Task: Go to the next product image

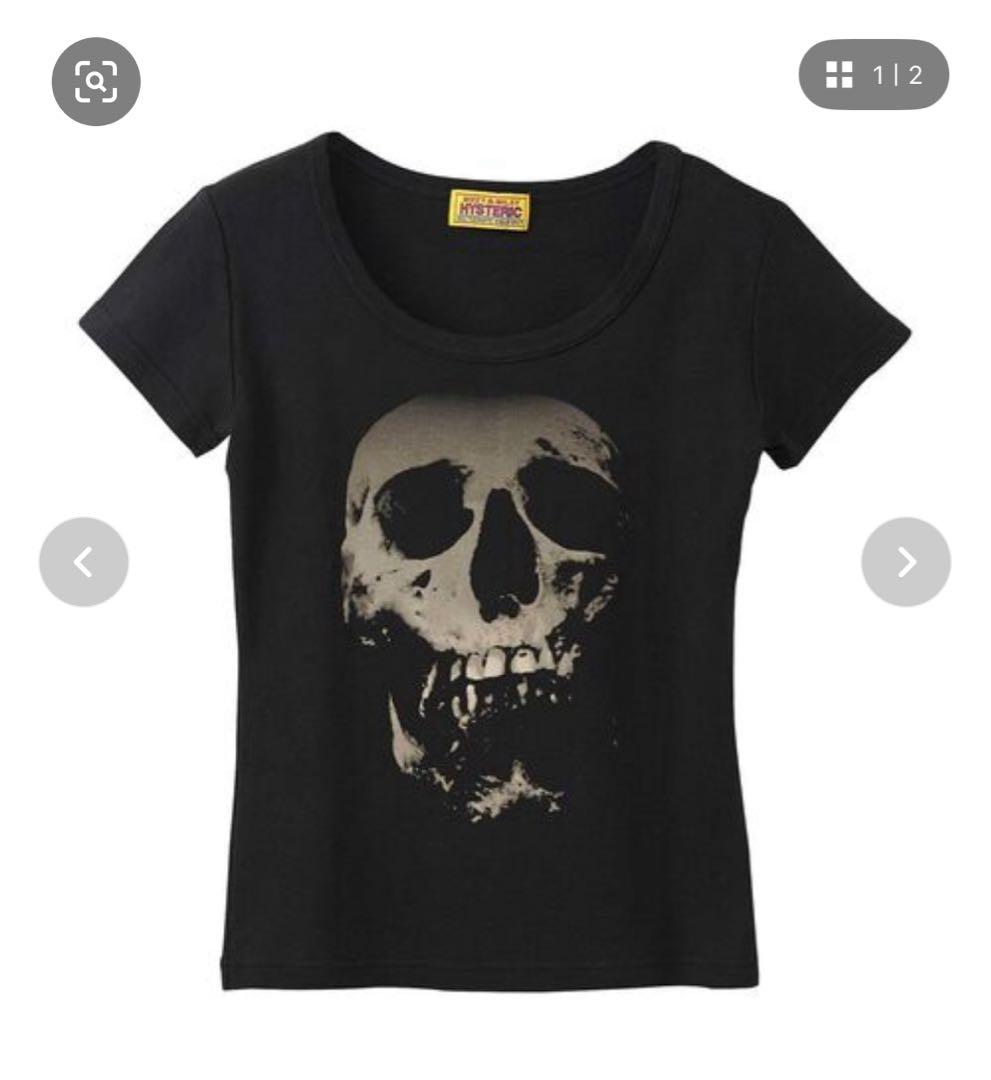Action: point(906,562)
